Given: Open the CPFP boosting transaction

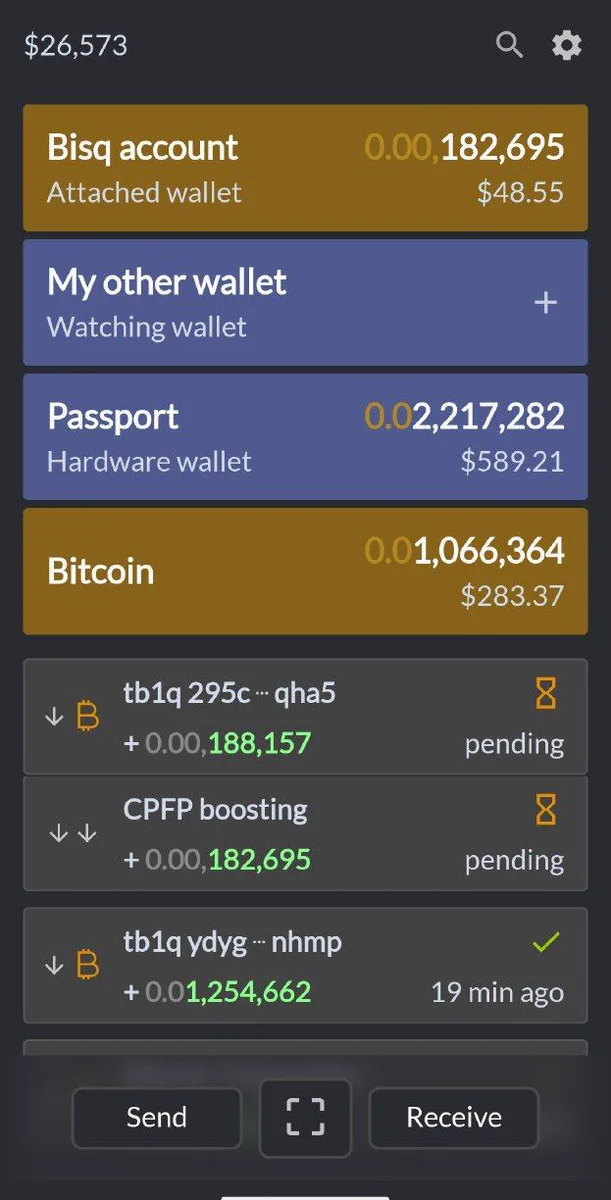Looking at the screenshot, I should point(305,833).
